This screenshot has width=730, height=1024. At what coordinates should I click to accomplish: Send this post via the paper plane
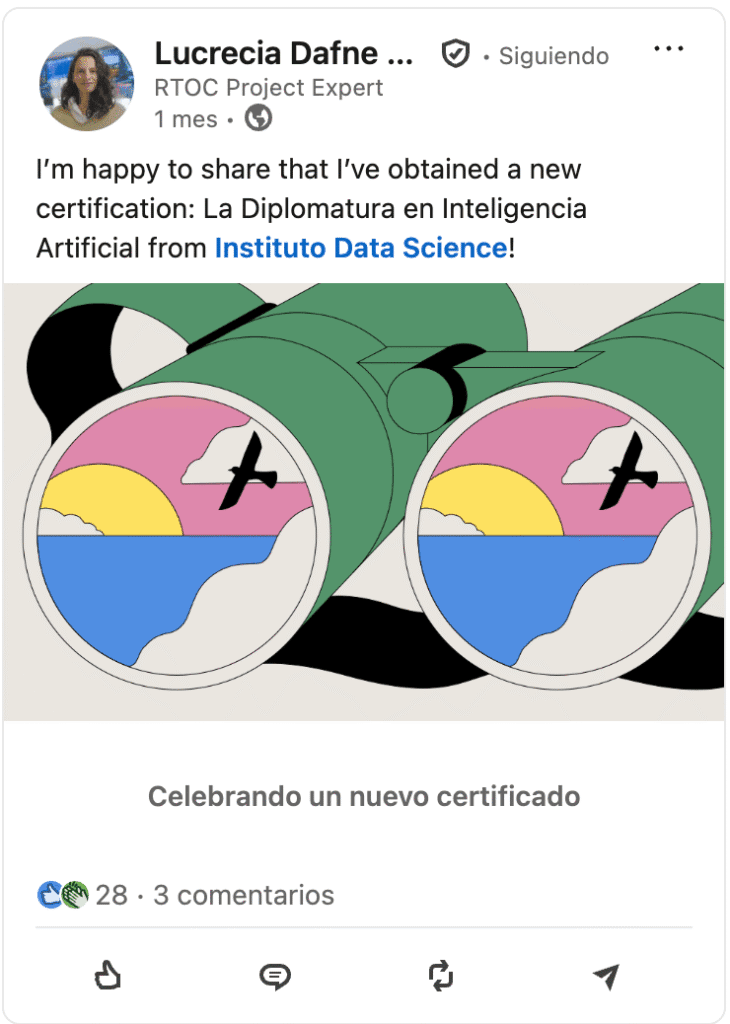pos(606,975)
